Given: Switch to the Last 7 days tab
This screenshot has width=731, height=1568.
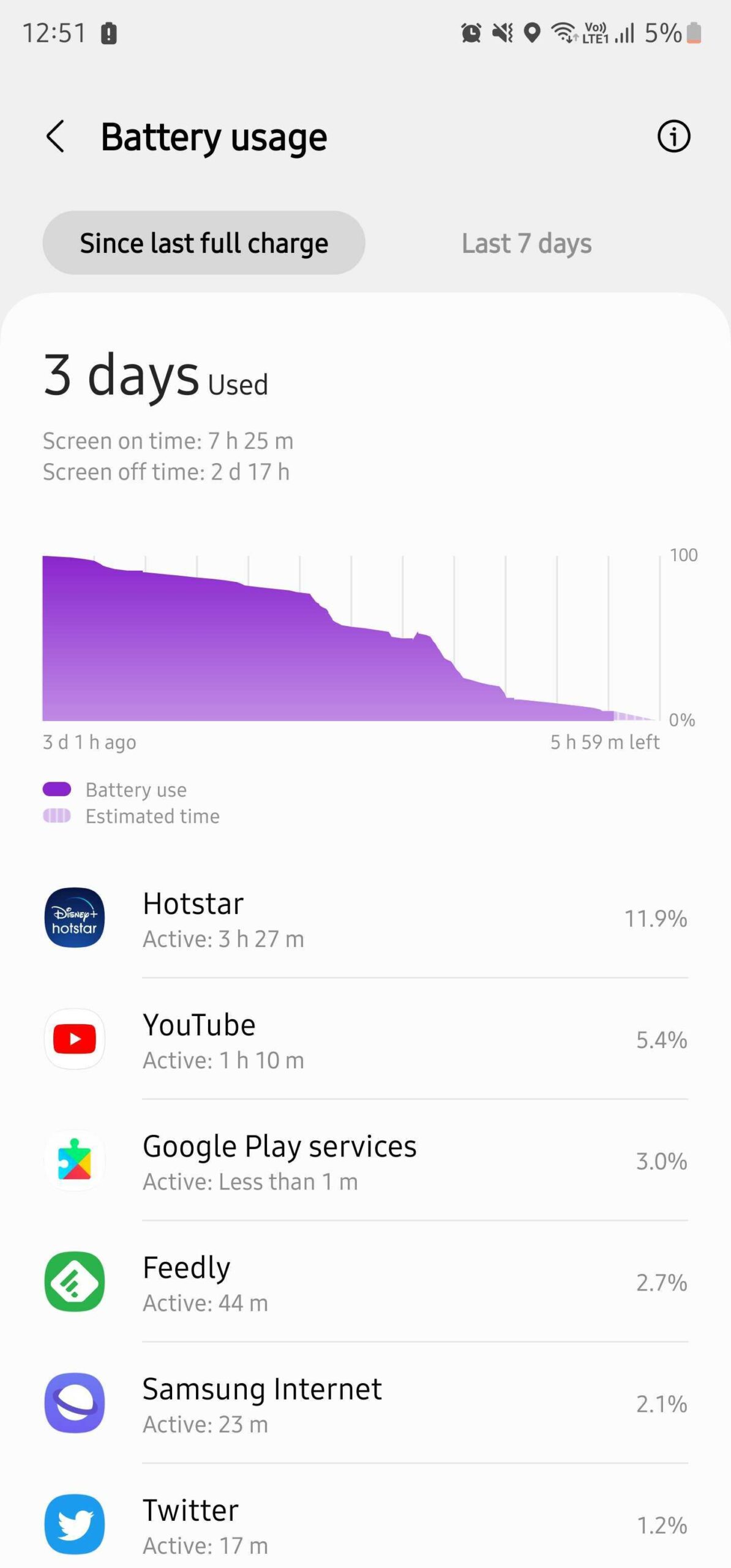Looking at the screenshot, I should coord(527,243).
